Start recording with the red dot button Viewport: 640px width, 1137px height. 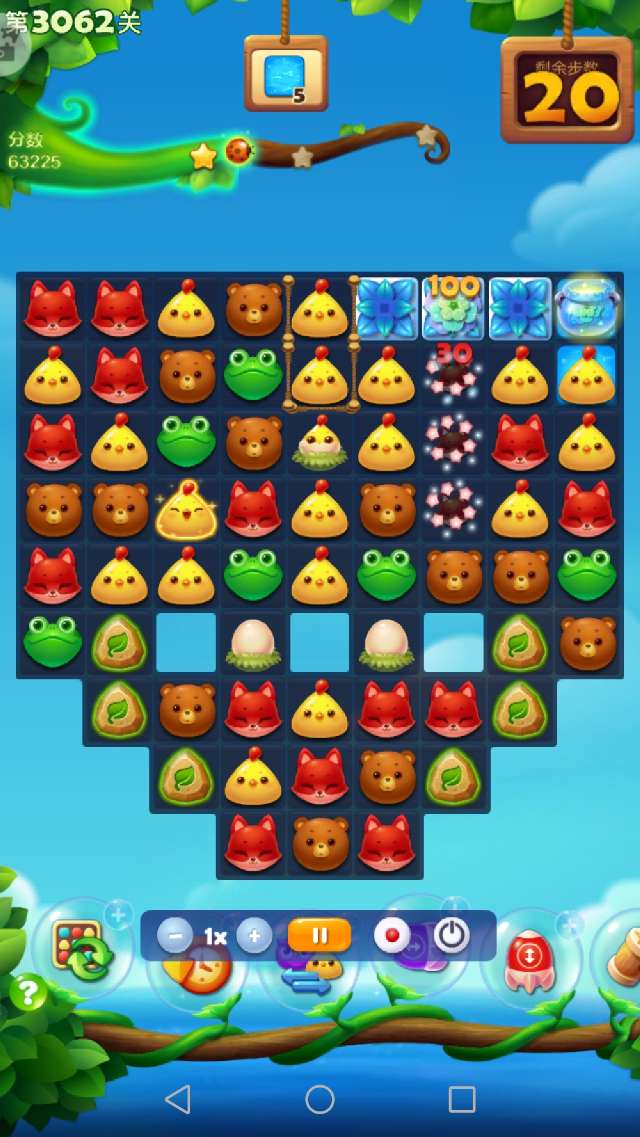coord(392,936)
